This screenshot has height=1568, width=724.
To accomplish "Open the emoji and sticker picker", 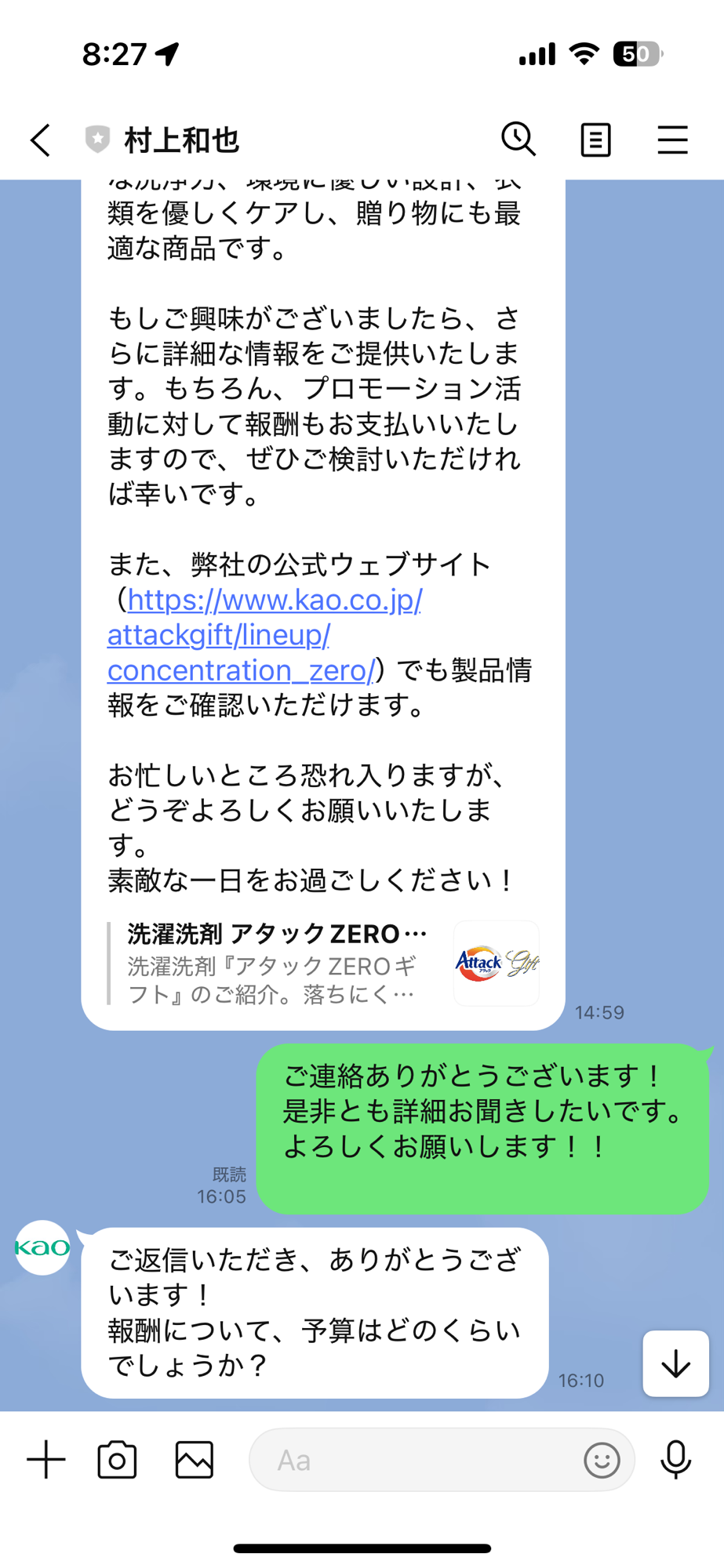I will [602, 1461].
